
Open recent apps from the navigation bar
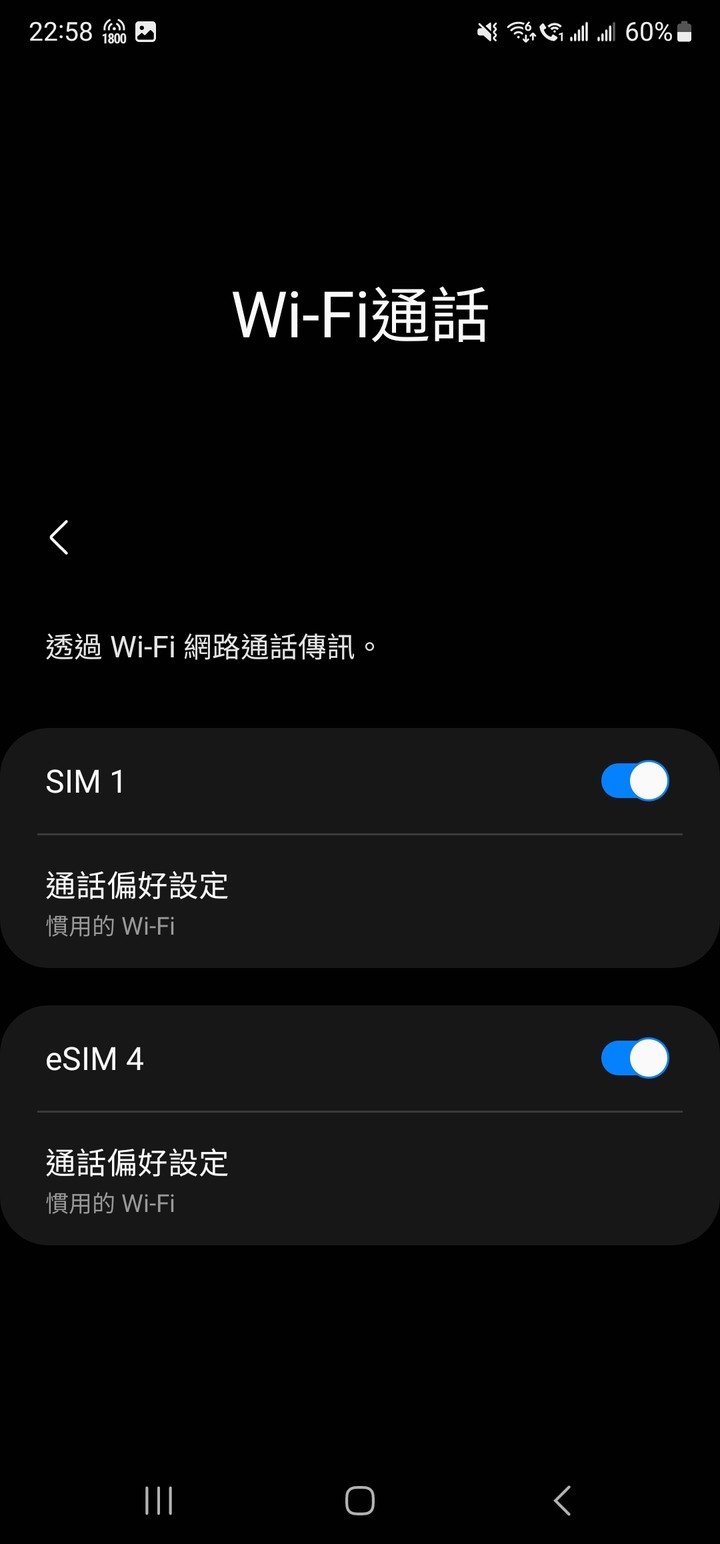[x=158, y=1500]
